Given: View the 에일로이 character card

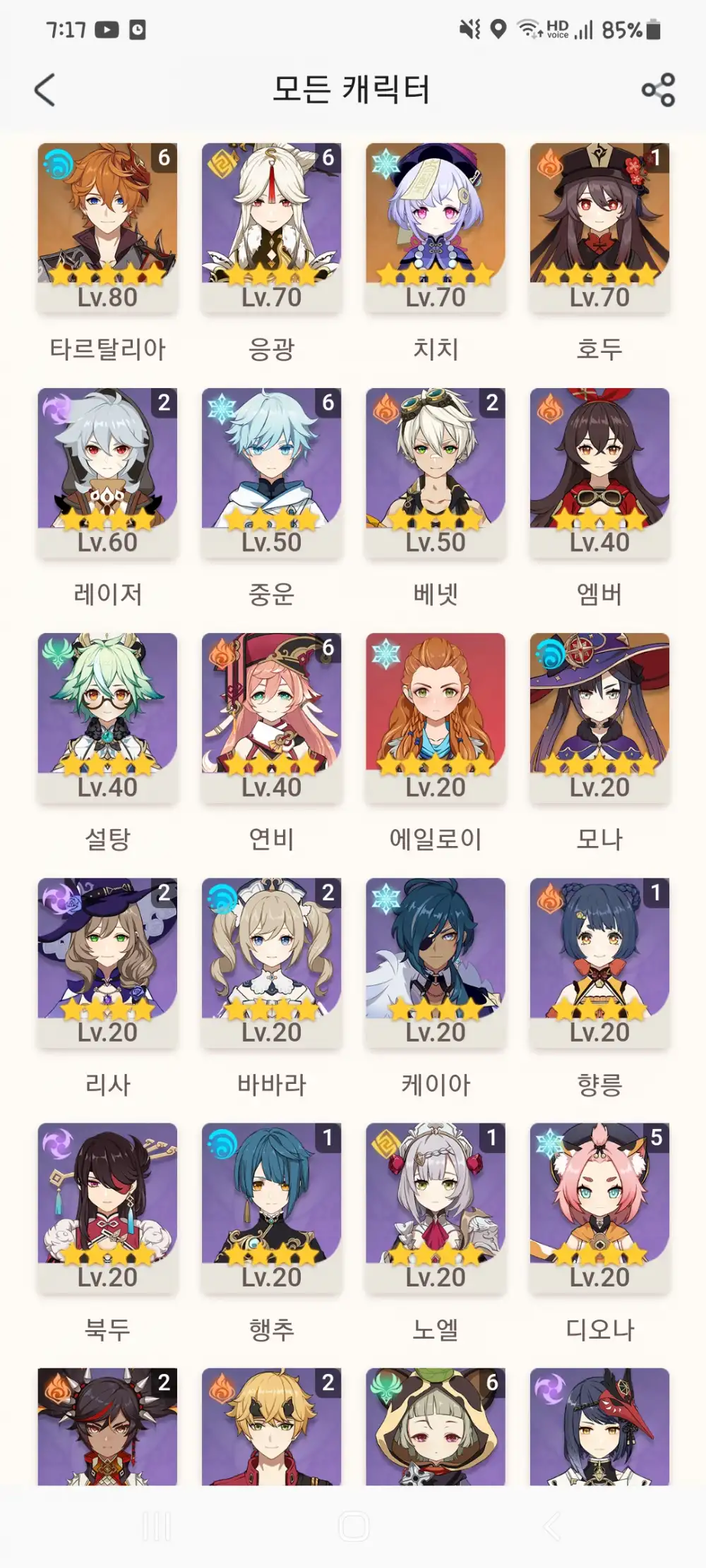Looking at the screenshot, I should 435,717.
